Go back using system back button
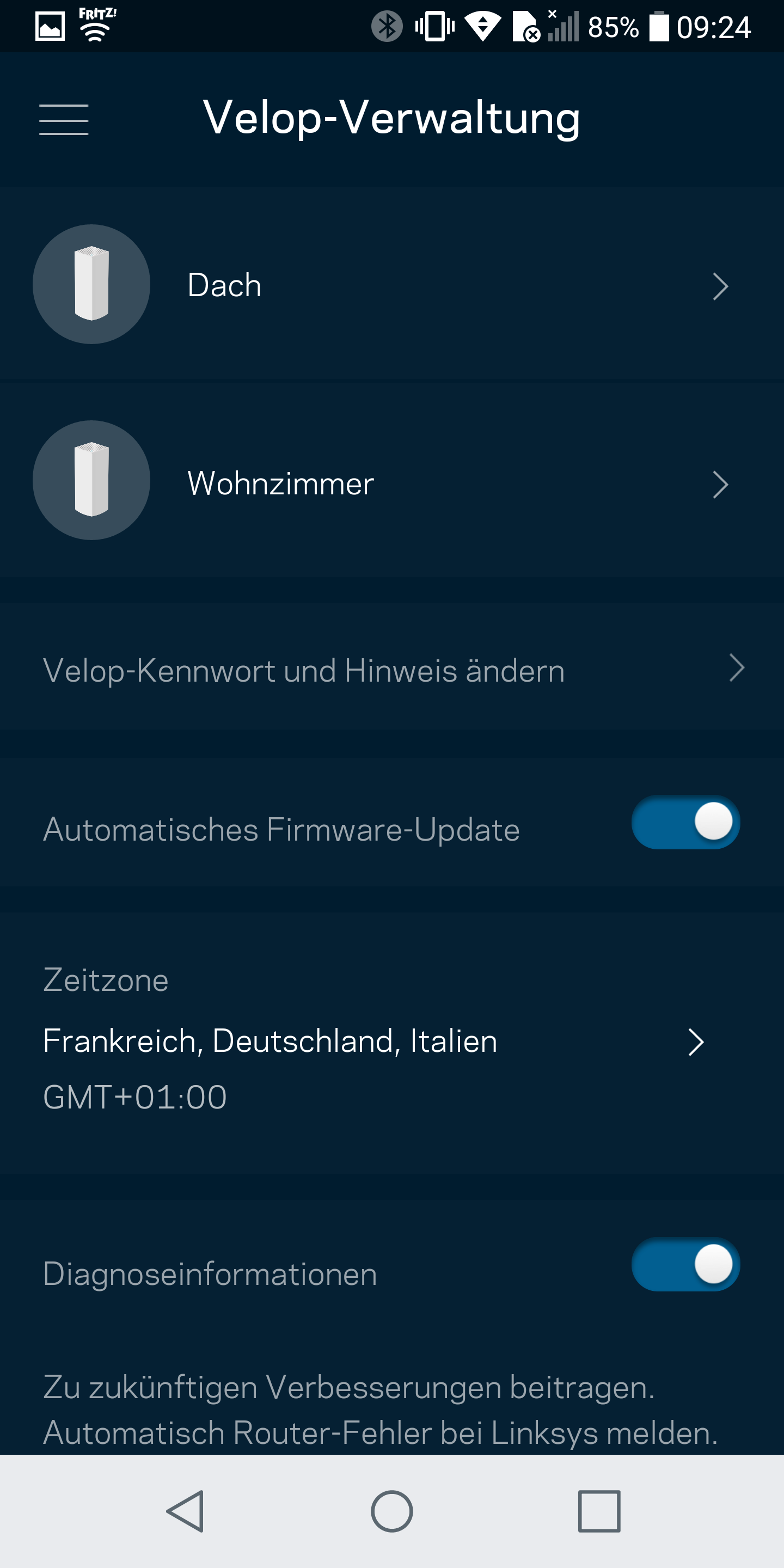 pos(186,1511)
